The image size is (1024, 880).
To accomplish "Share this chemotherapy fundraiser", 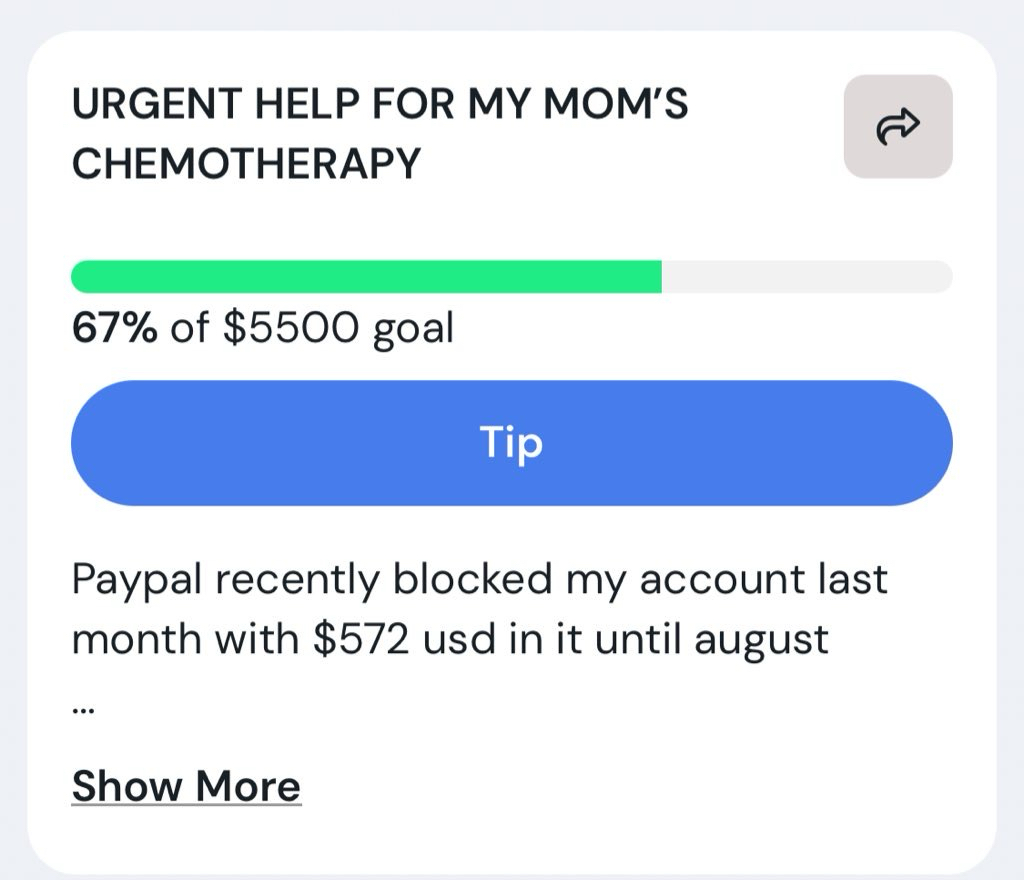I will pyautogui.click(x=897, y=127).
